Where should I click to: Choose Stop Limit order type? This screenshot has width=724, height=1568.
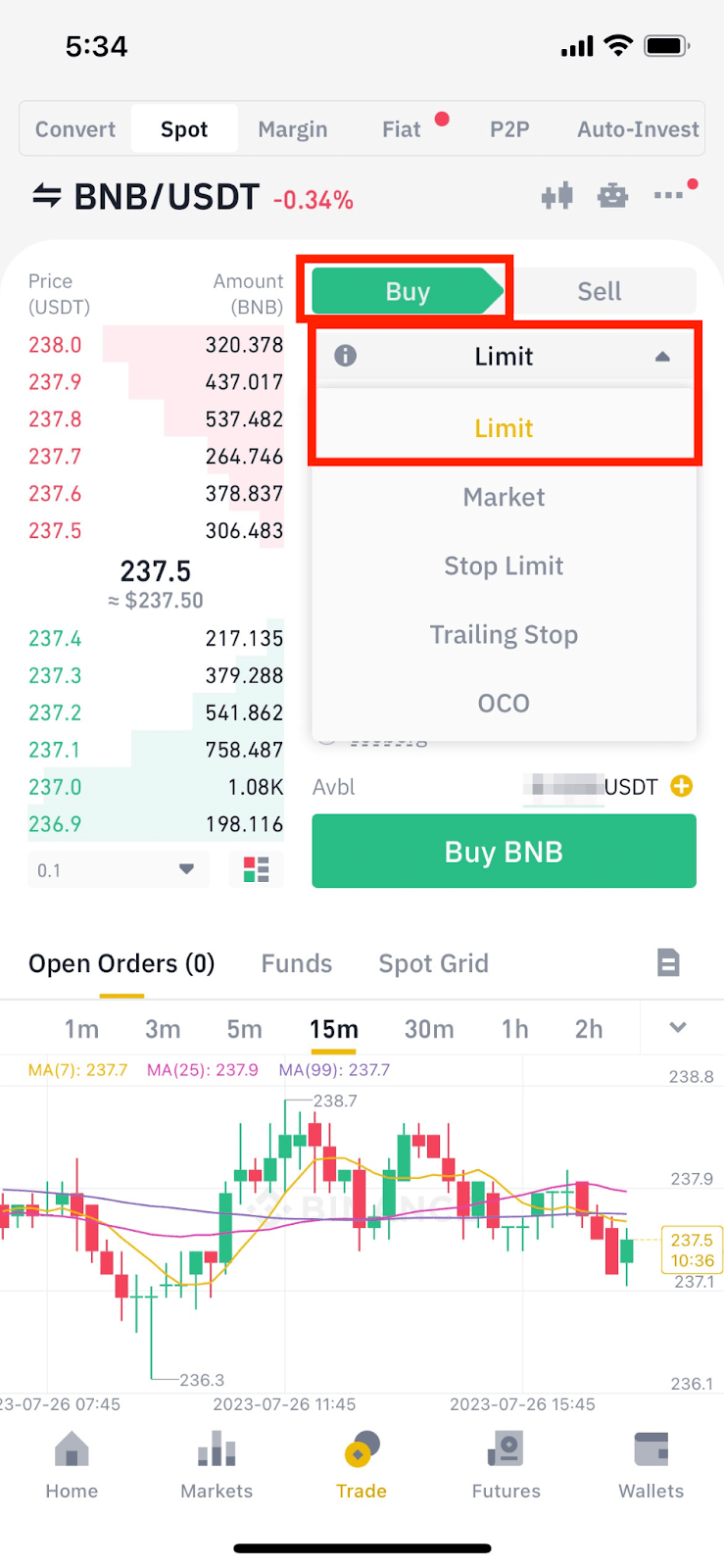(504, 565)
